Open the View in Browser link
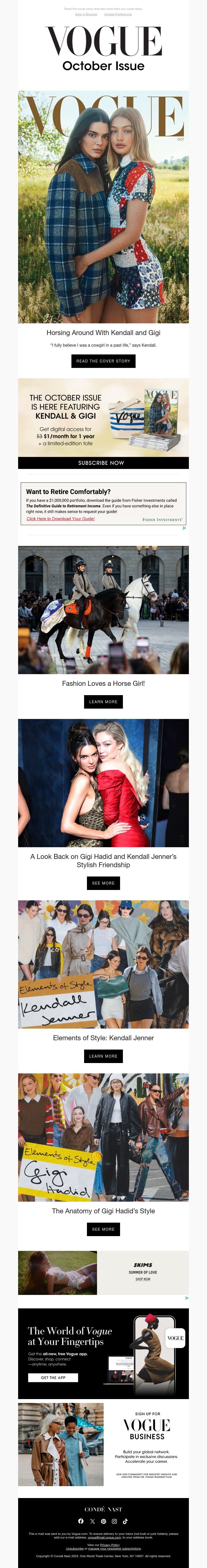Screen dimensions: 207x1568 86,14
